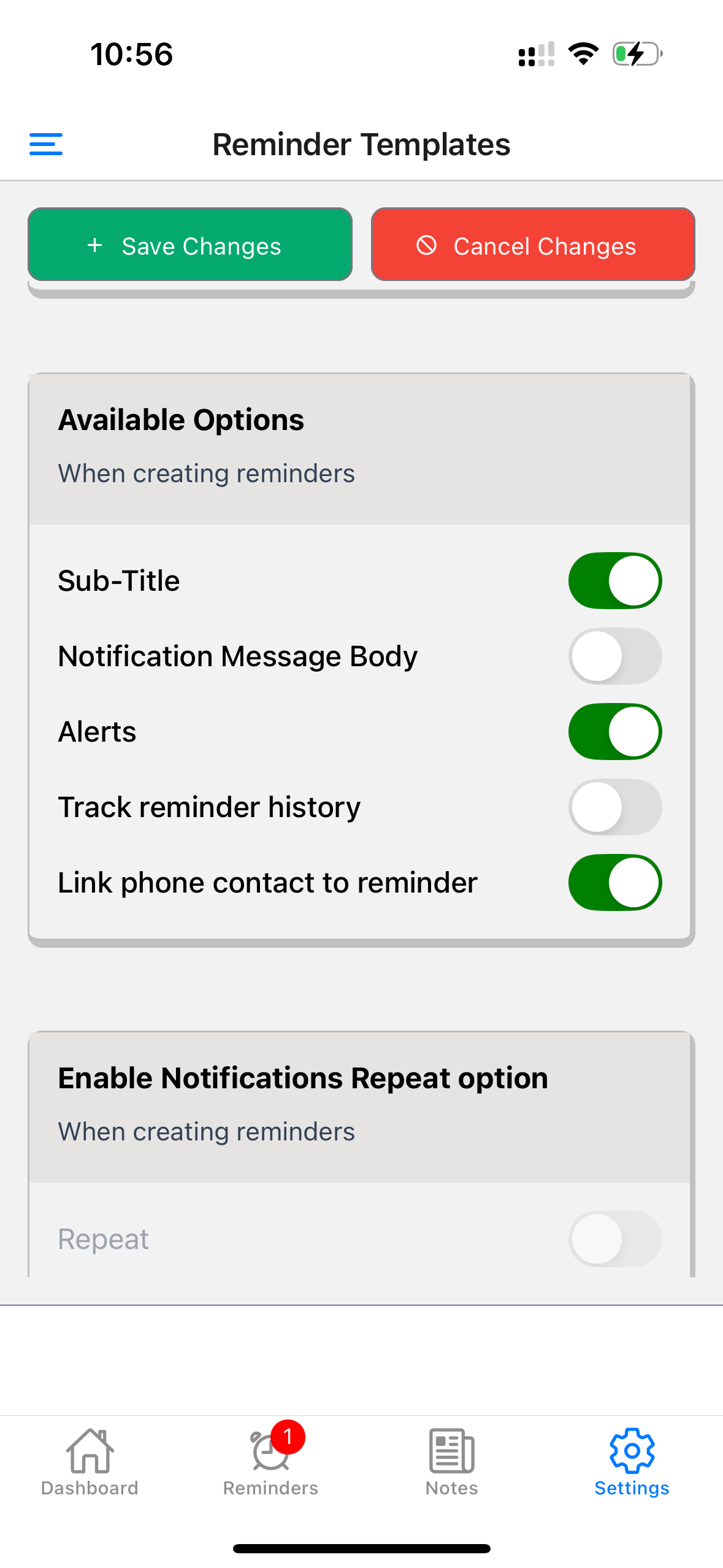
Task: Disable Link phone contact to reminder
Action: [x=614, y=883]
